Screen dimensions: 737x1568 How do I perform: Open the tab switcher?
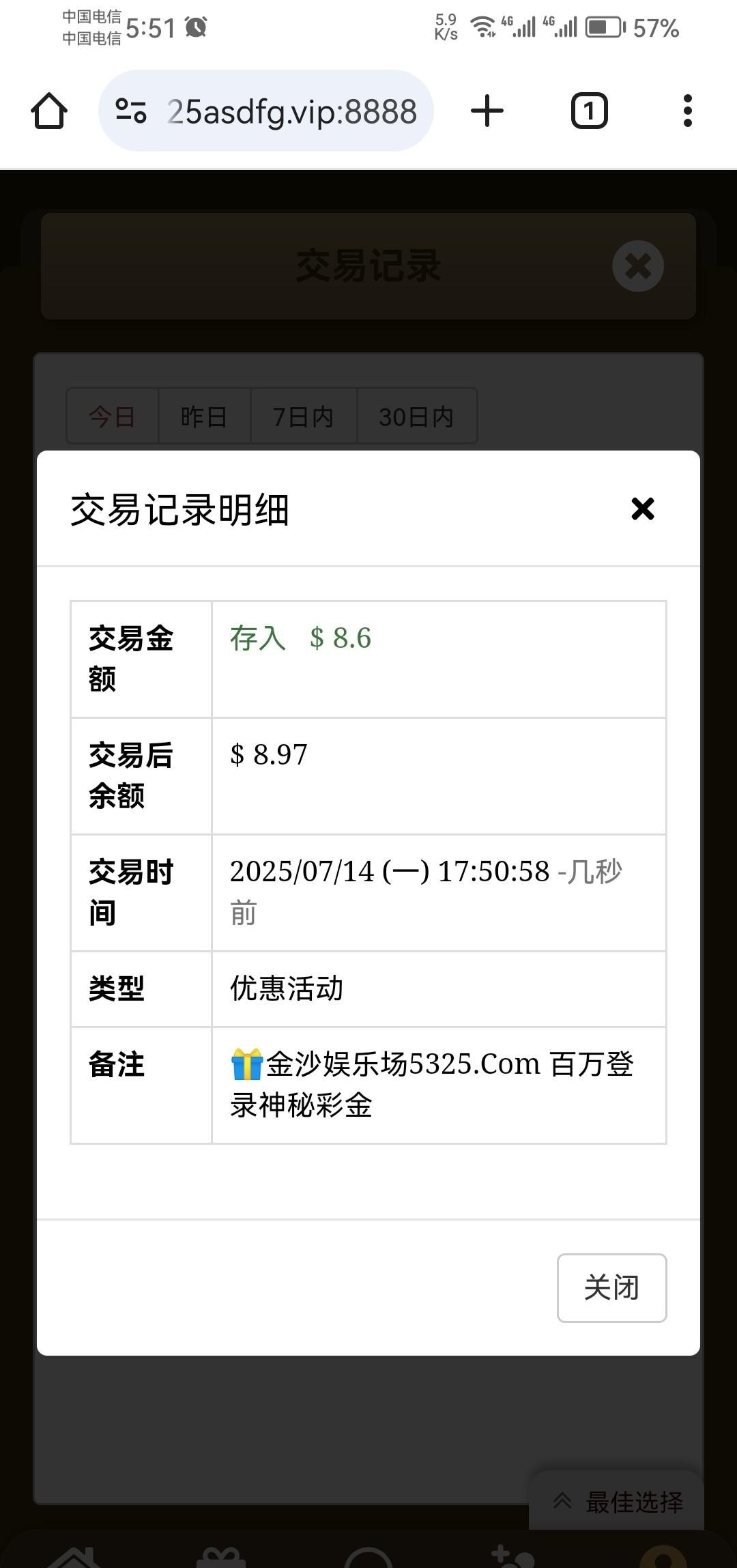tap(589, 111)
